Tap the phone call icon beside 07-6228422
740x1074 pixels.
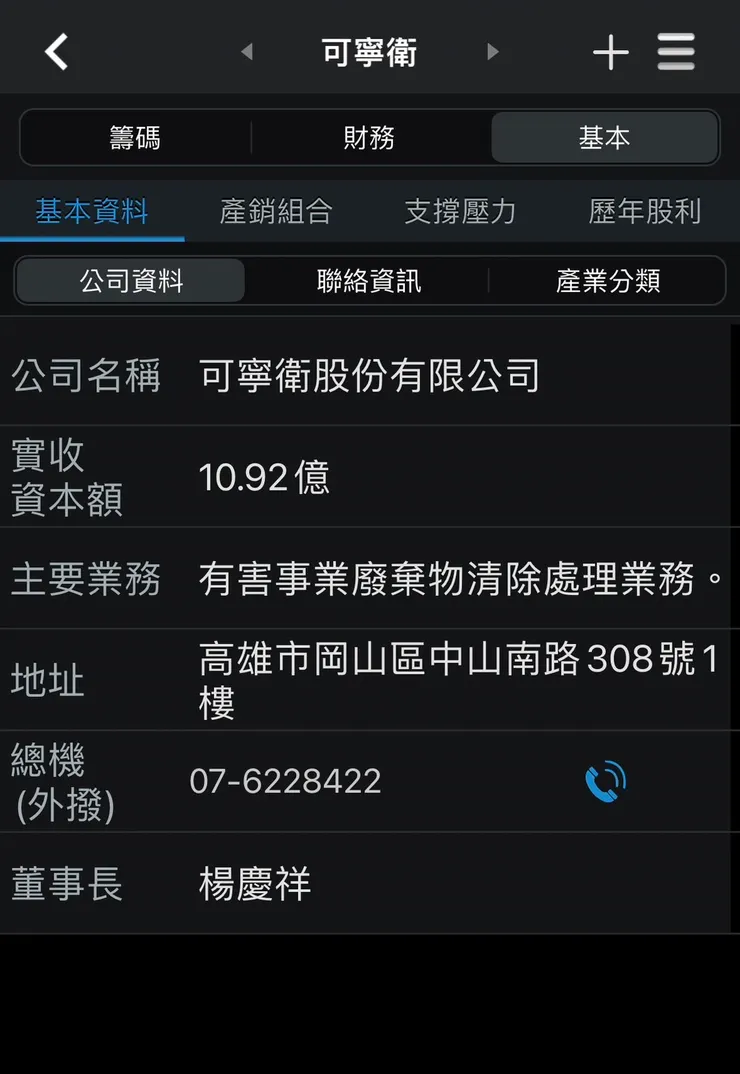[606, 781]
